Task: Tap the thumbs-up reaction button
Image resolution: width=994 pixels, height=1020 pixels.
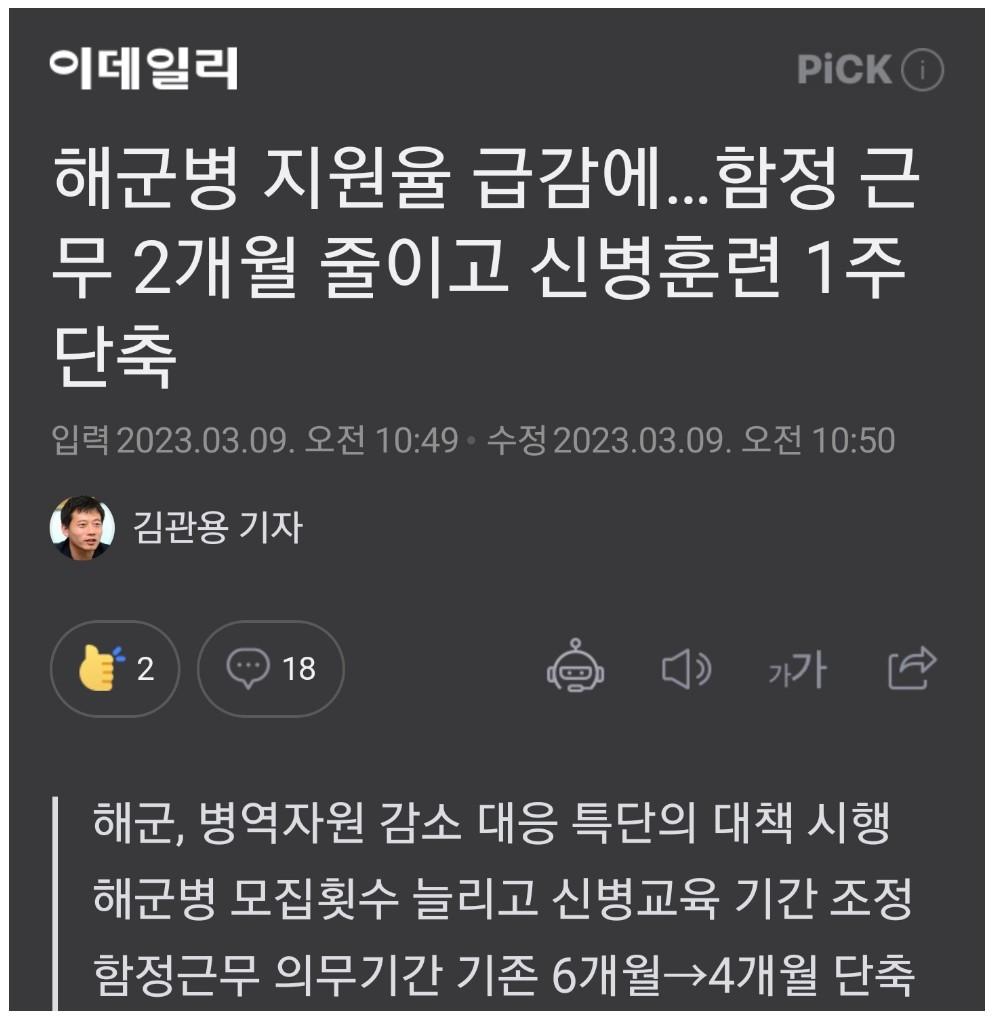Action: click(x=115, y=668)
